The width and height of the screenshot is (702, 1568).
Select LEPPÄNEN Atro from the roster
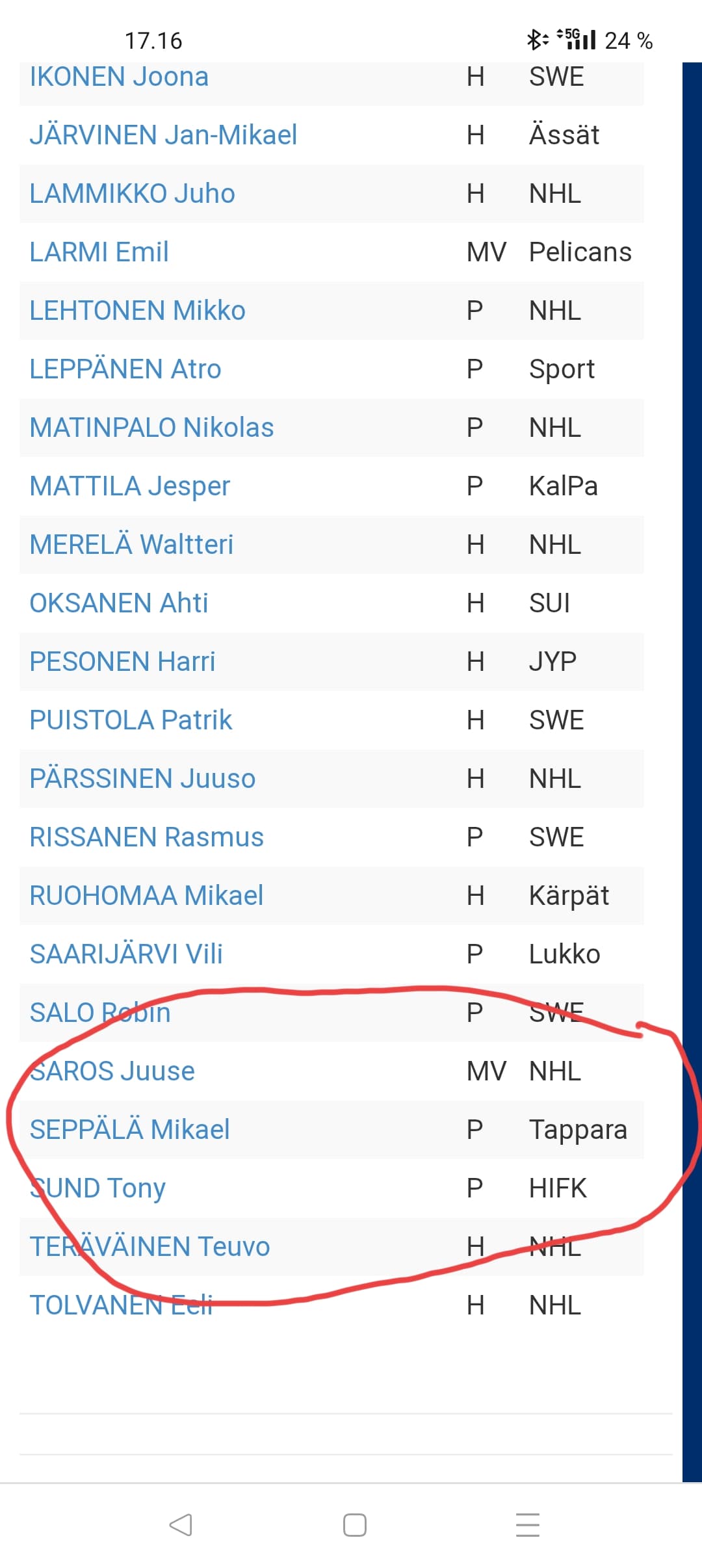pyautogui.click(x=125, y=369)
